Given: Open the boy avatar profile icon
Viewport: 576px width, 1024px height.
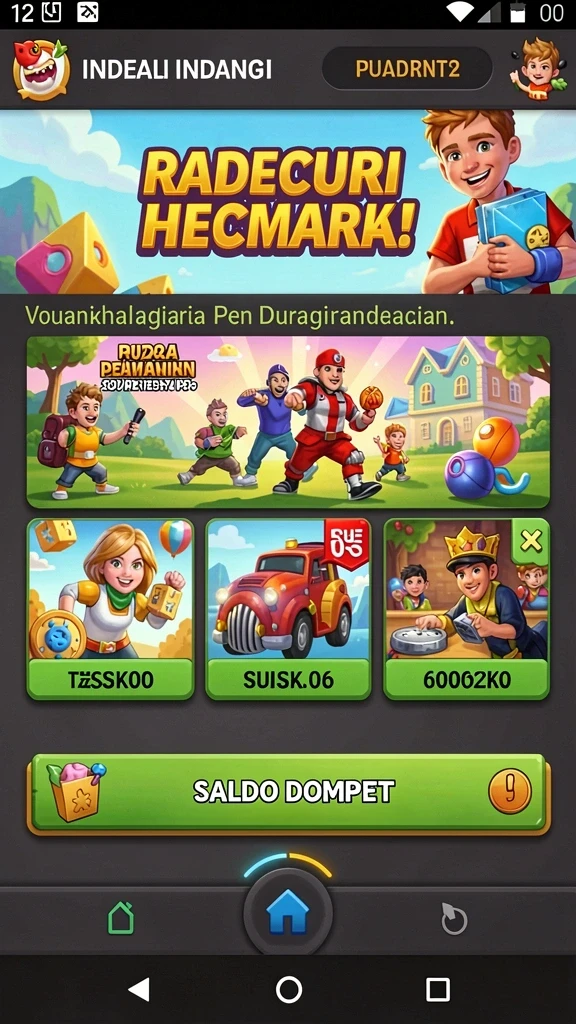Looking at the screenshot, I should click(538, 69).
